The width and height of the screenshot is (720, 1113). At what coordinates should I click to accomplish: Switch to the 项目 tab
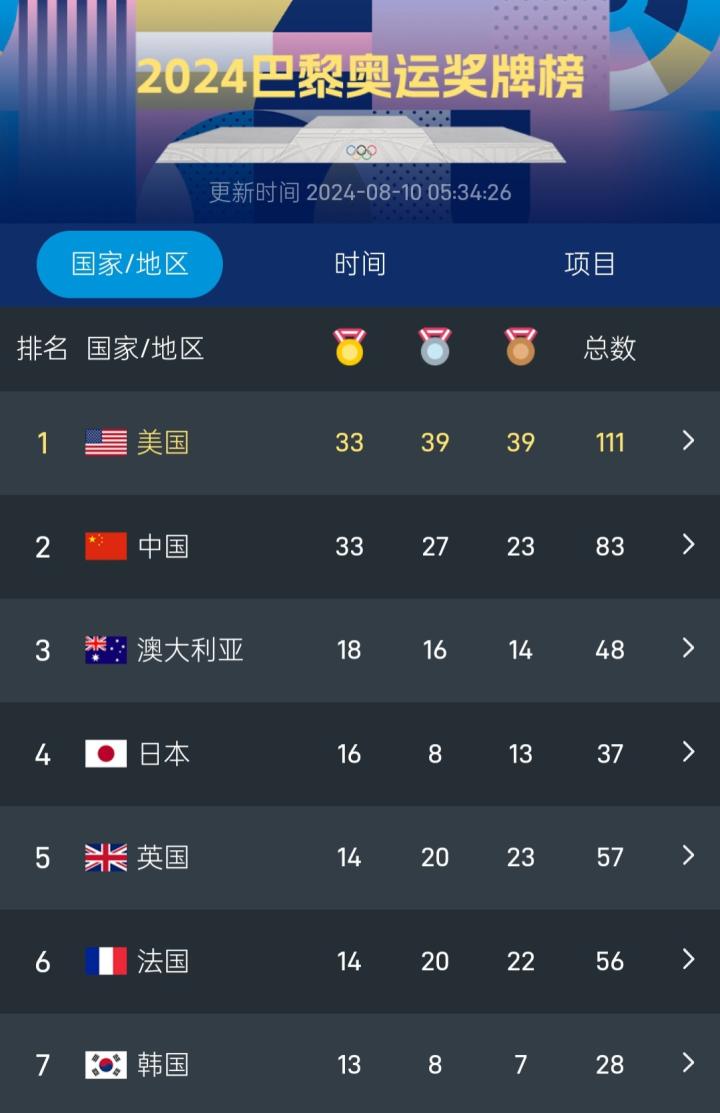pyautogui.click(x=589, y=264)
